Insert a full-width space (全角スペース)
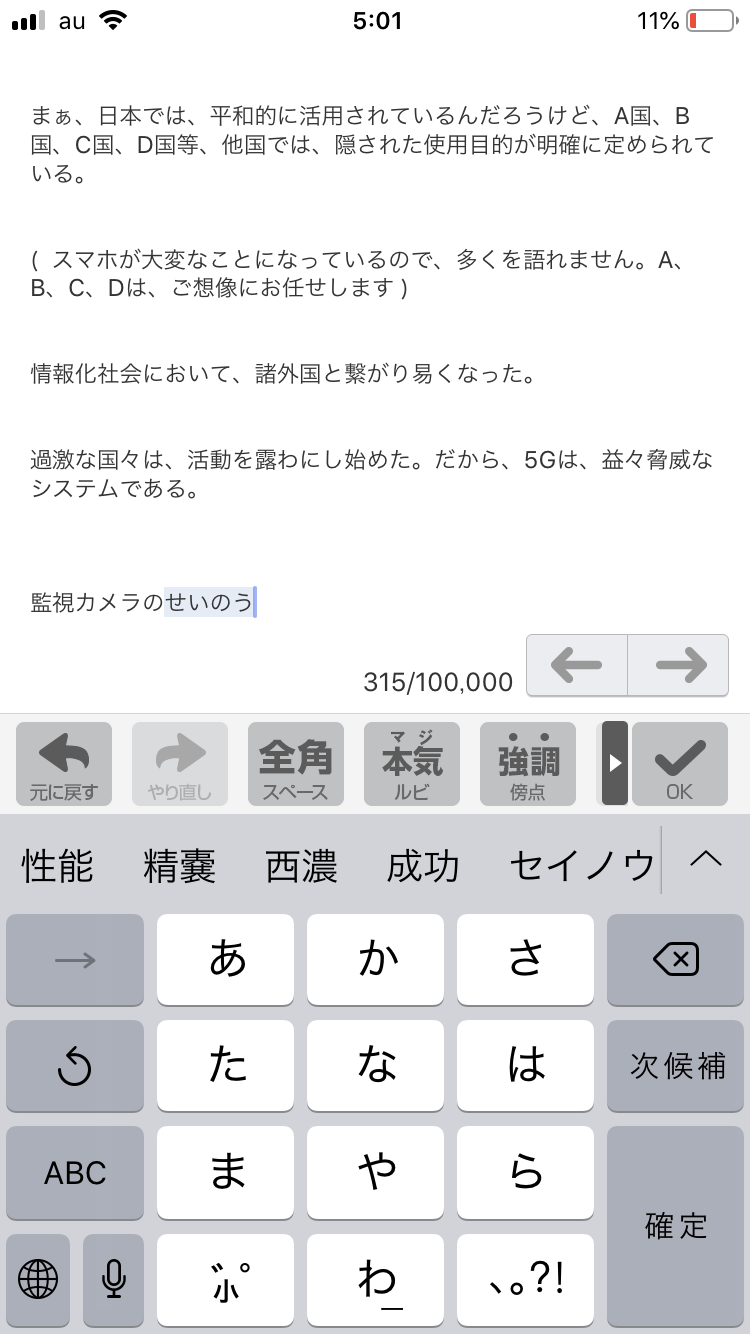750x1334 pixels. point(295,764)
